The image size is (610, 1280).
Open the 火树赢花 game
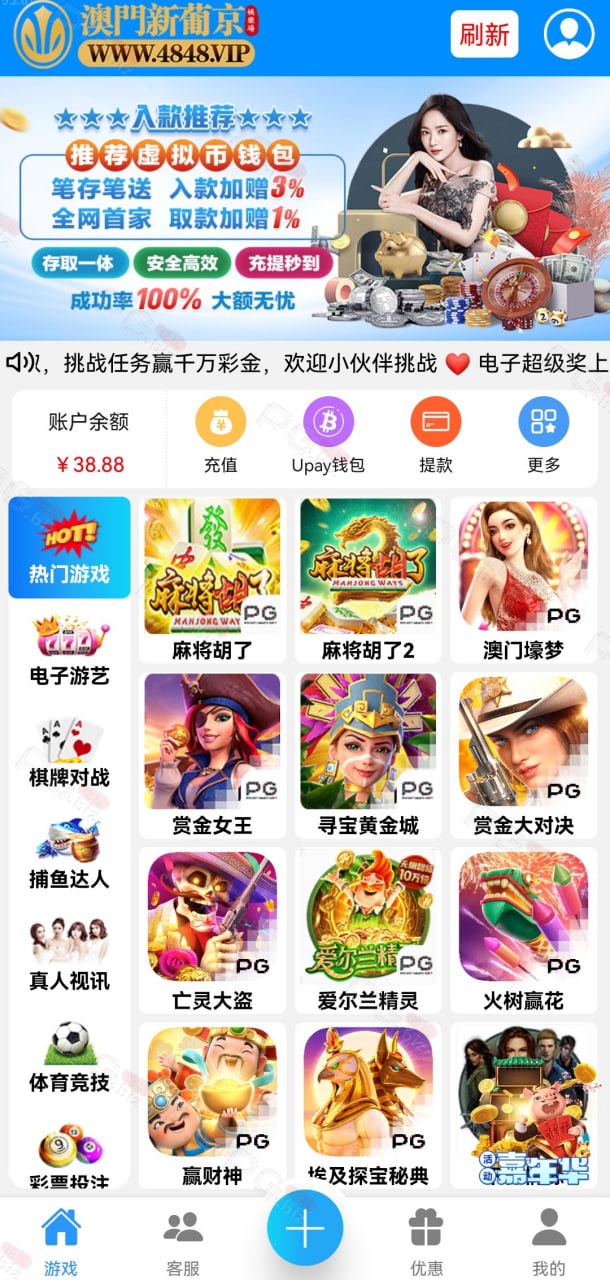[523, 930]
